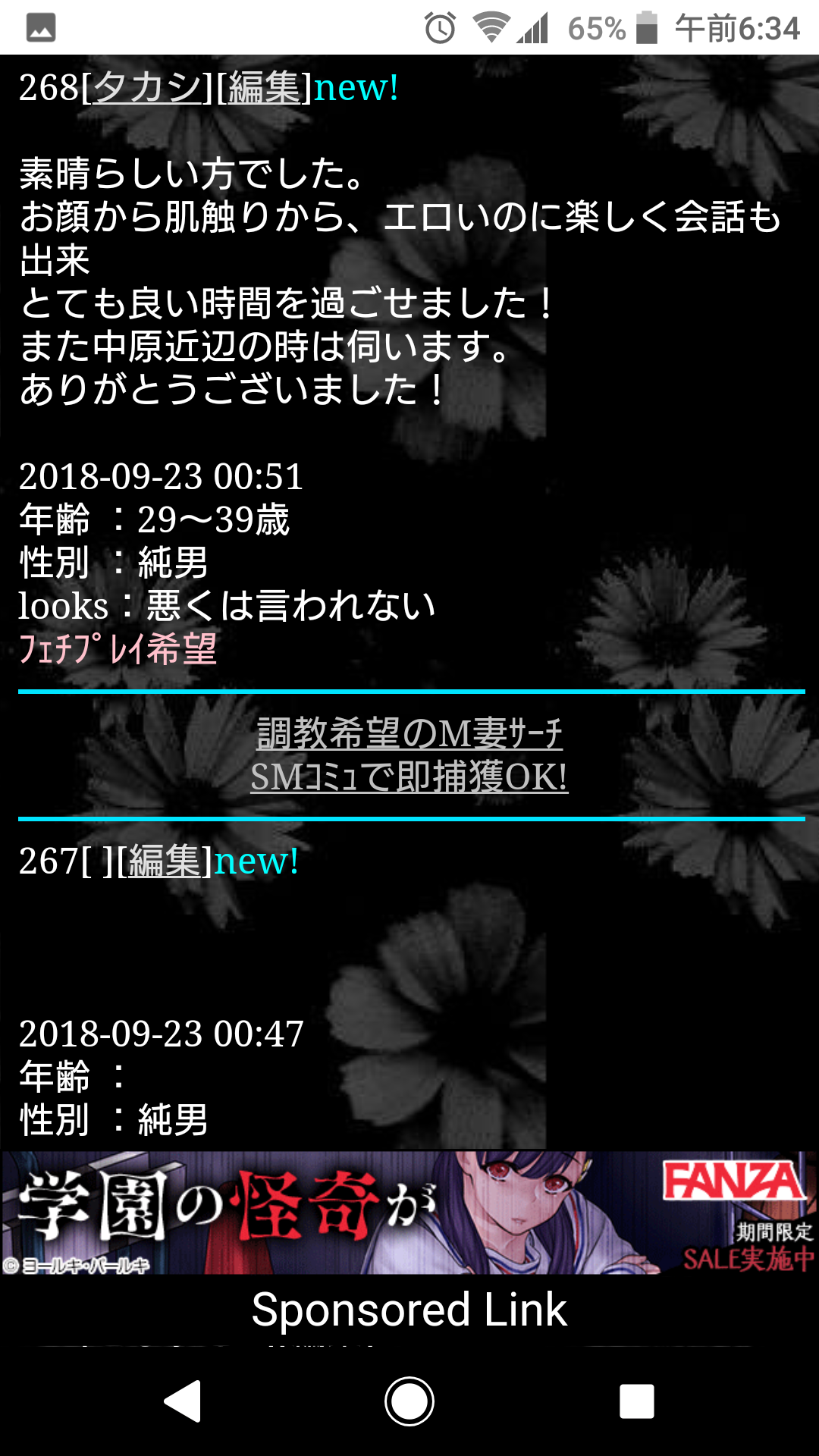Go back with the system back button
Viewport: 819px width, 1456px height.
[x=183, y=1401]
